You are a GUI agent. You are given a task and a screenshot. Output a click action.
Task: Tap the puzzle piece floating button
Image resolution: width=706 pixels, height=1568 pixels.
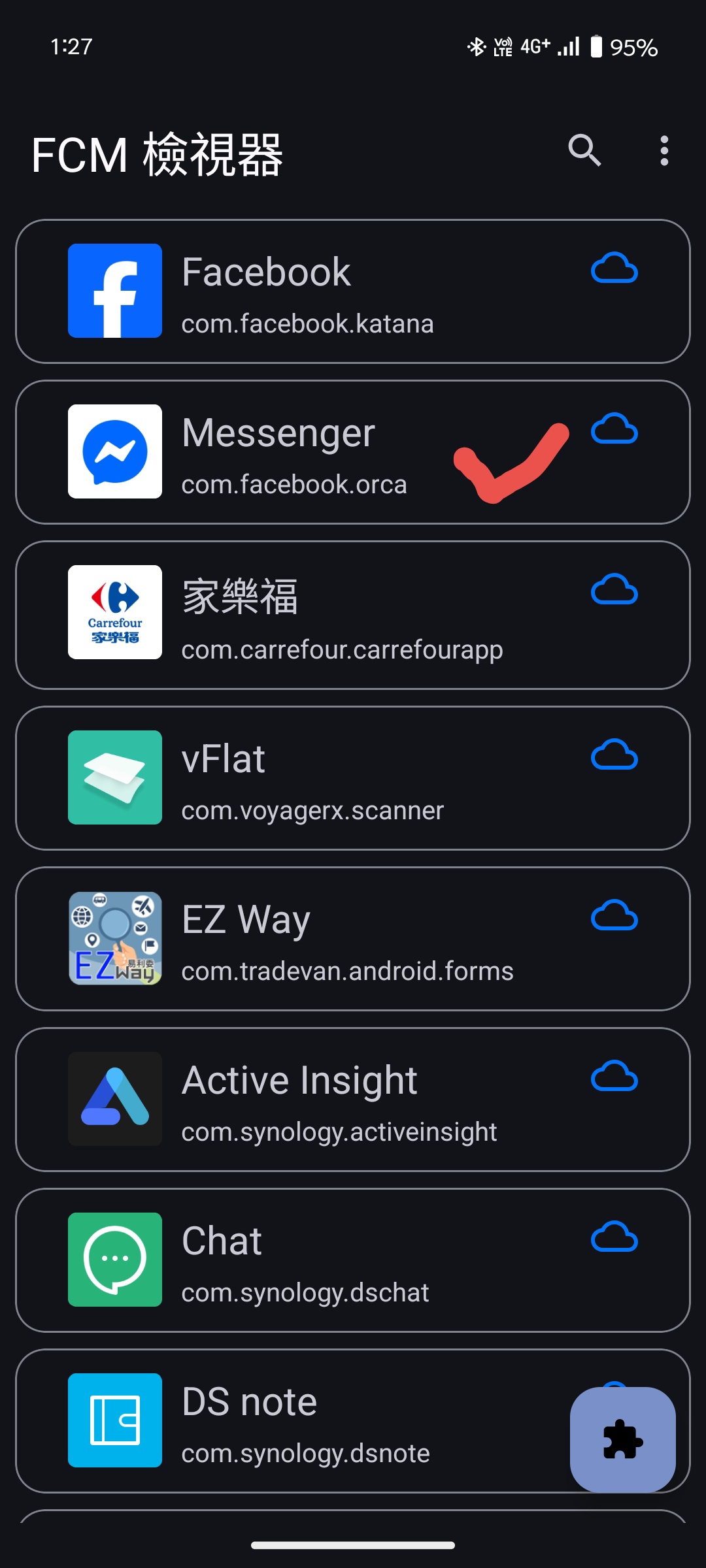tap(623, 1440)
